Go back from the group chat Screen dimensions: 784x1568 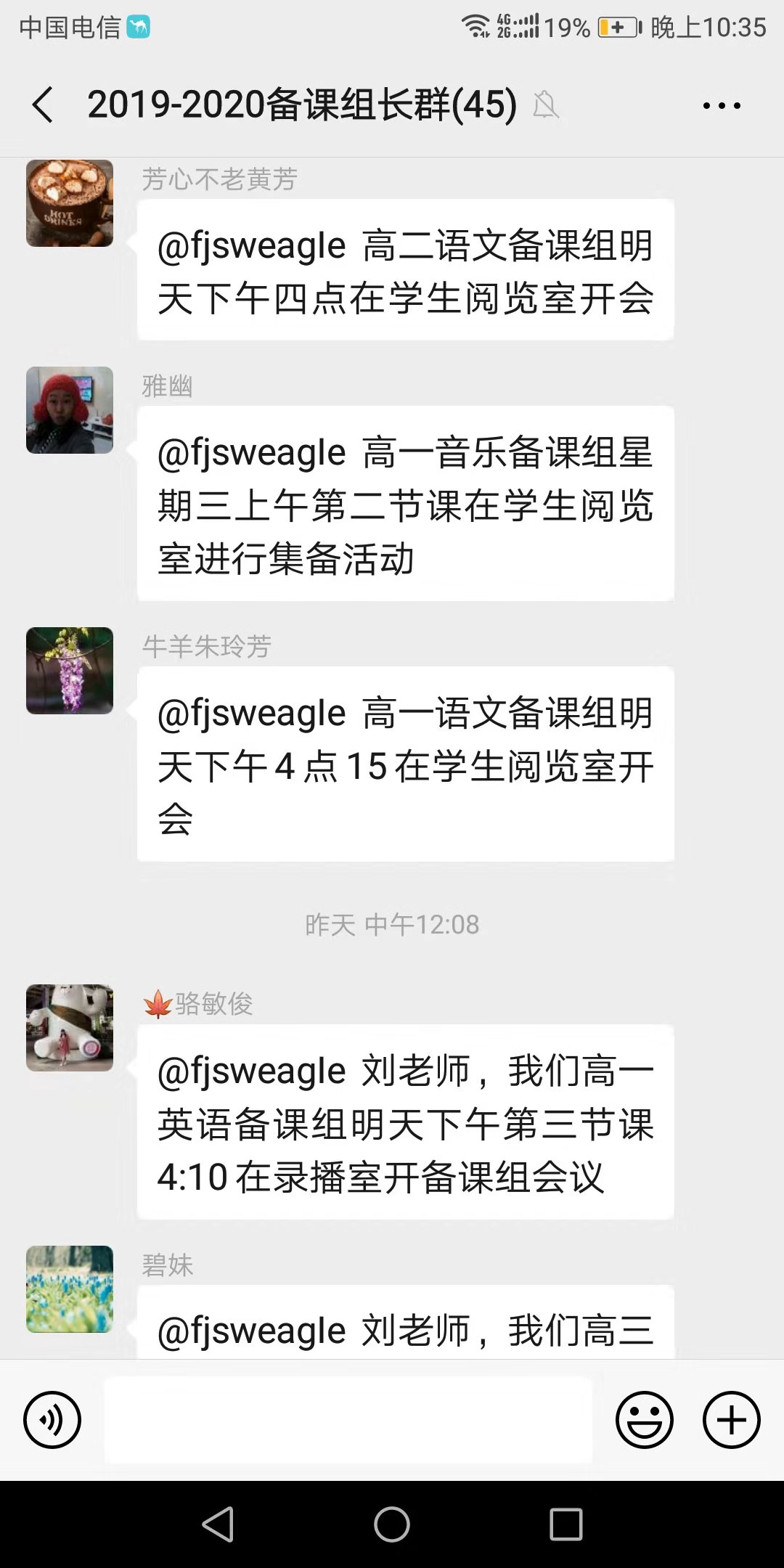[x=44, y=105]
